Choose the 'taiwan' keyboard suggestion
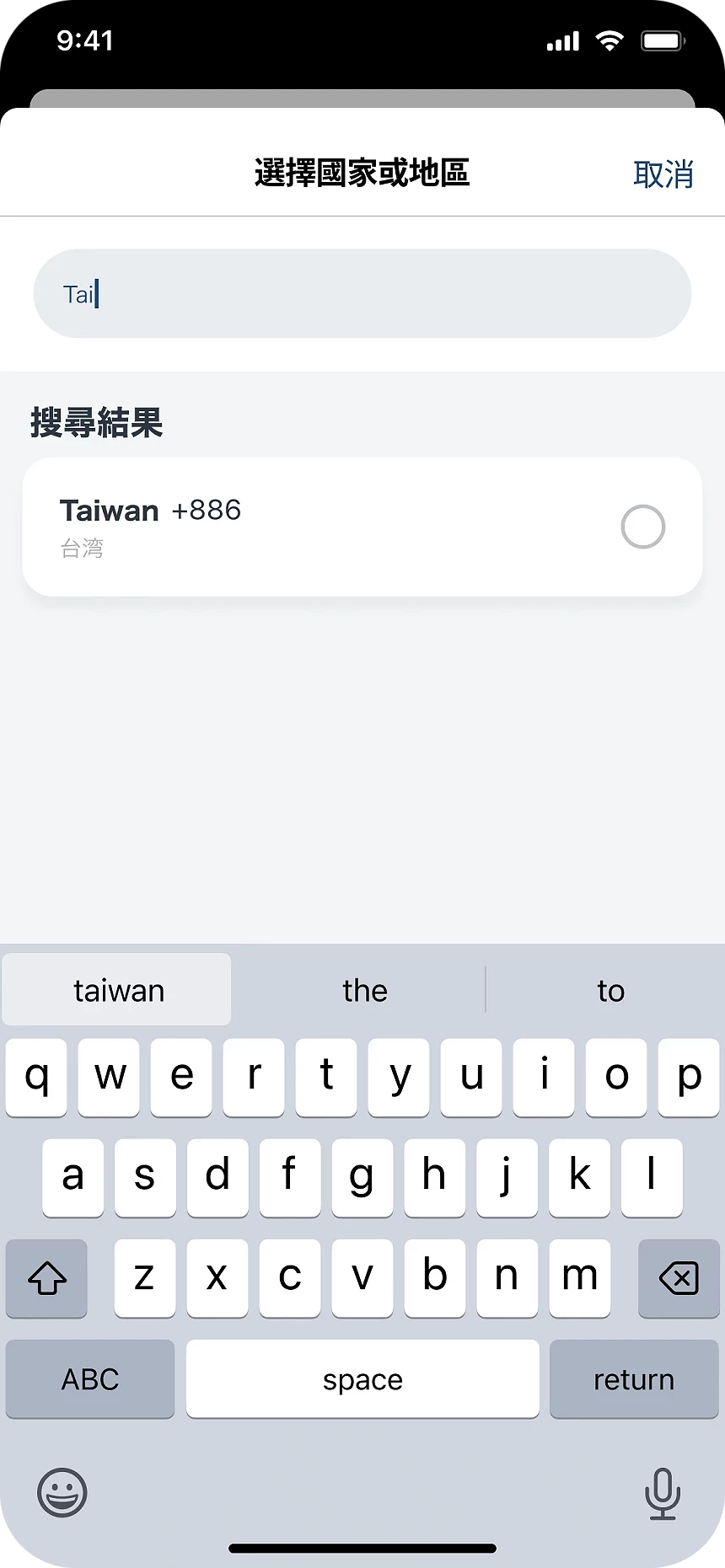Screen dimensions: 725x1568 point(118,990)
